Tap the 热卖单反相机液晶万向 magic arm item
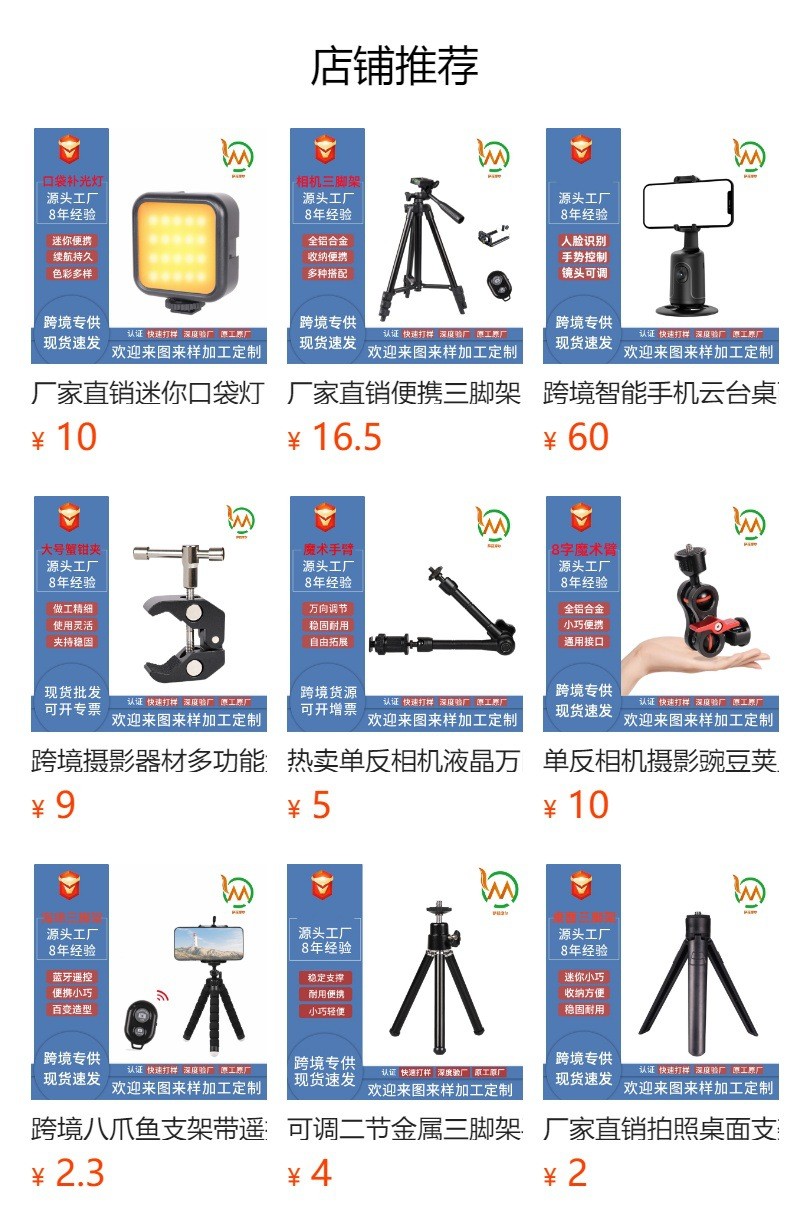The height and width of the screenshot is (1232, 790). pos(405,614)
